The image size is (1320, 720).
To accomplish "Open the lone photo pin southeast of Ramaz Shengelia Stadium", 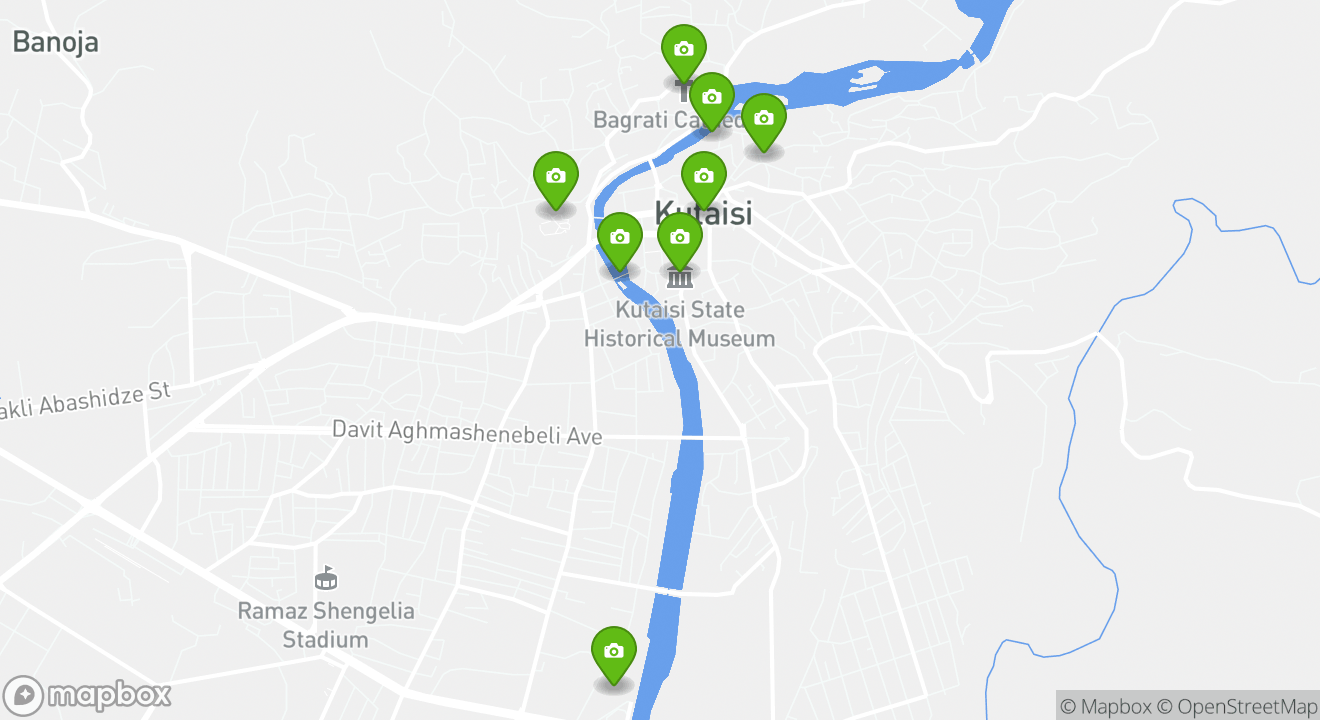I will point(614,652).
